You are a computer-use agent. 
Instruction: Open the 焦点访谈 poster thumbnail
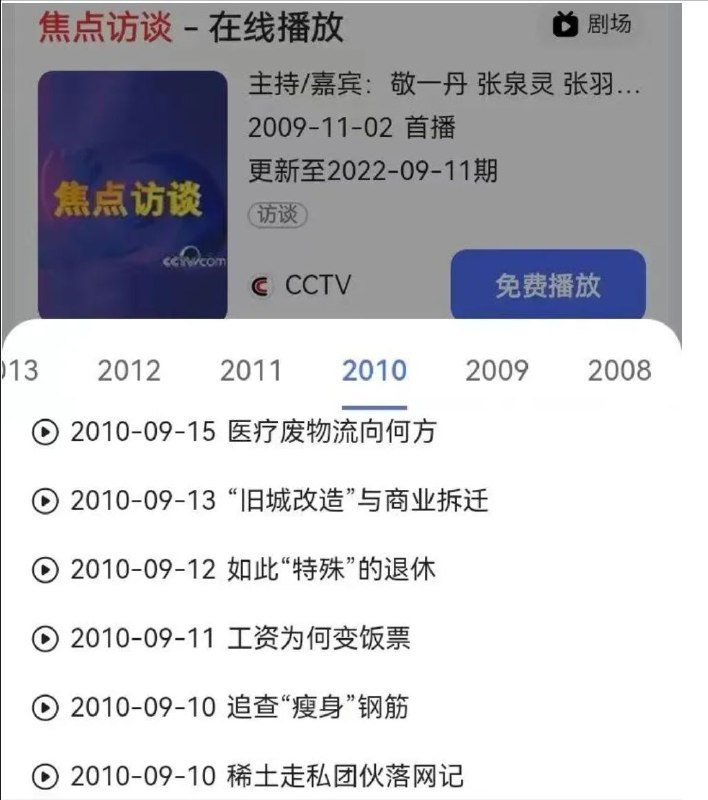[133, 194]
